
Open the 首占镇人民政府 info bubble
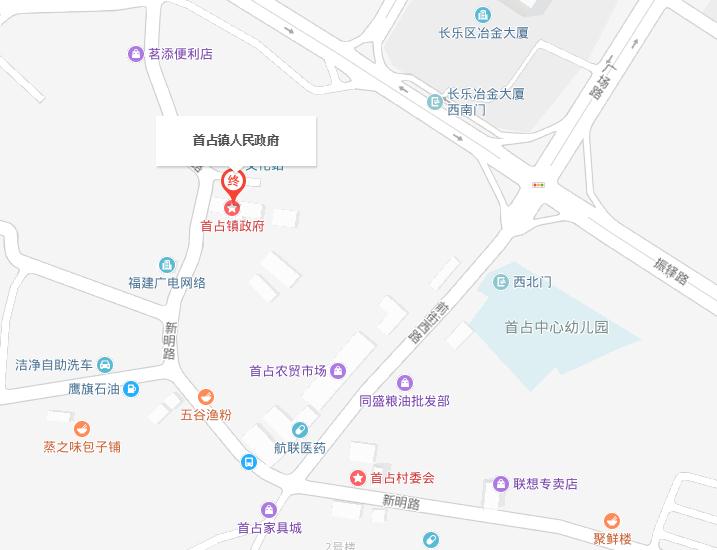(236, 141)
